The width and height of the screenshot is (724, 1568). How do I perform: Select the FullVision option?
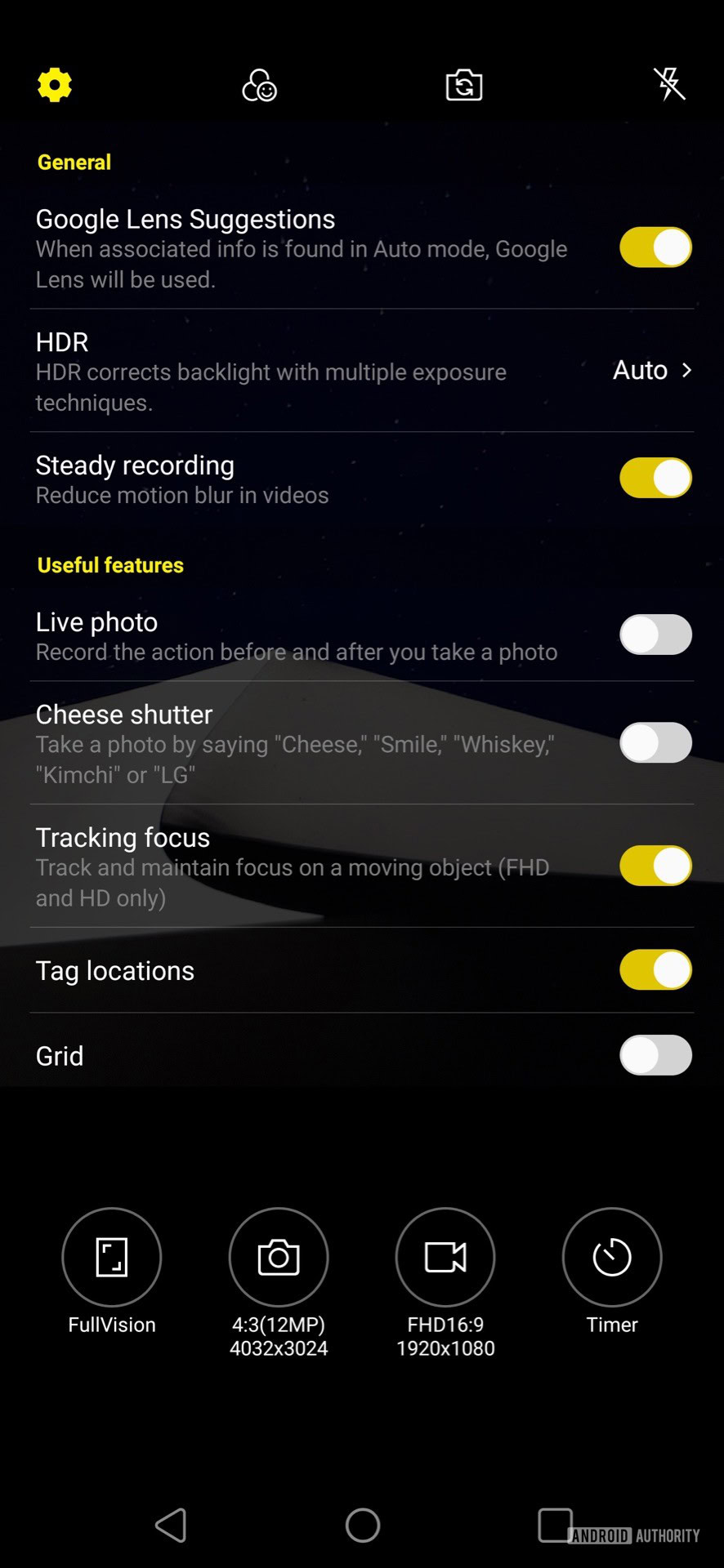pyautogui.click(x=112, y=1257)
